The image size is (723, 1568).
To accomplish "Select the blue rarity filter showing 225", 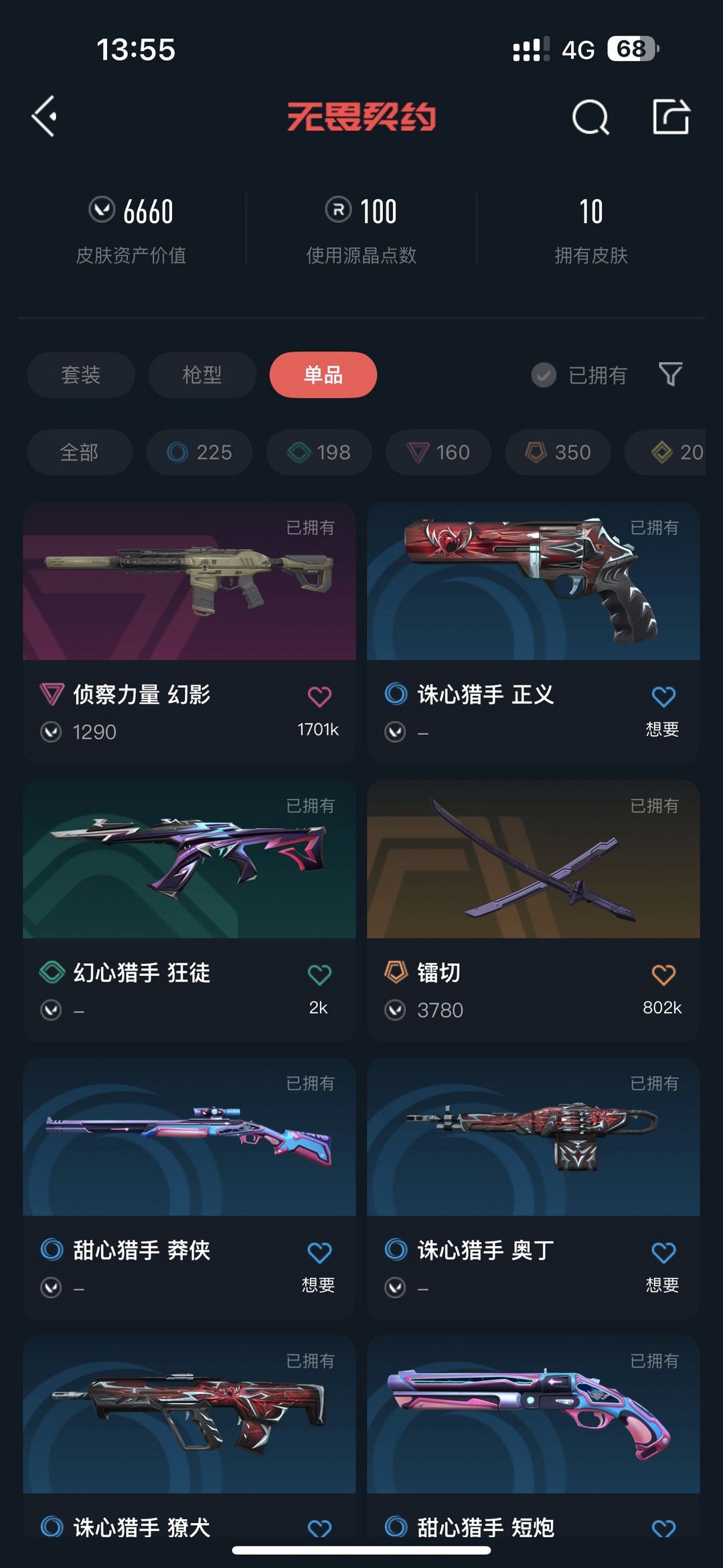I will click(x=198, y=452).
